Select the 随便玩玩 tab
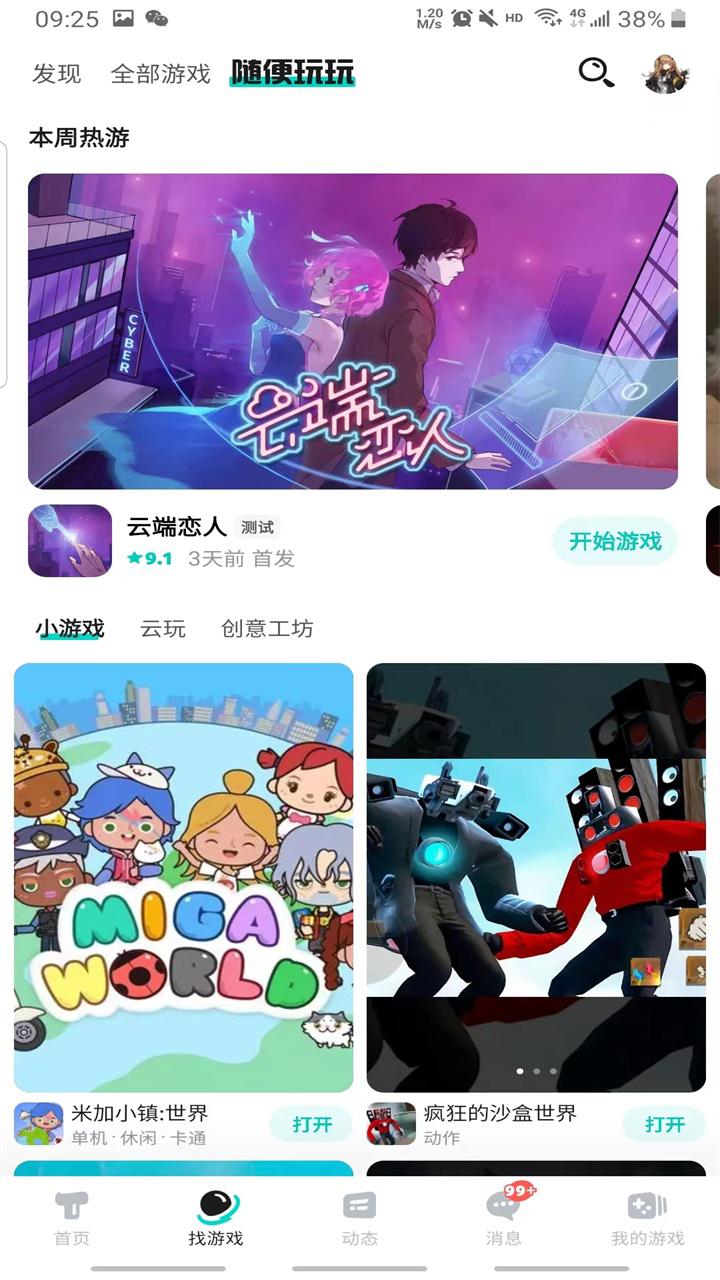The image size is (720, 1280). coord(292,73)
